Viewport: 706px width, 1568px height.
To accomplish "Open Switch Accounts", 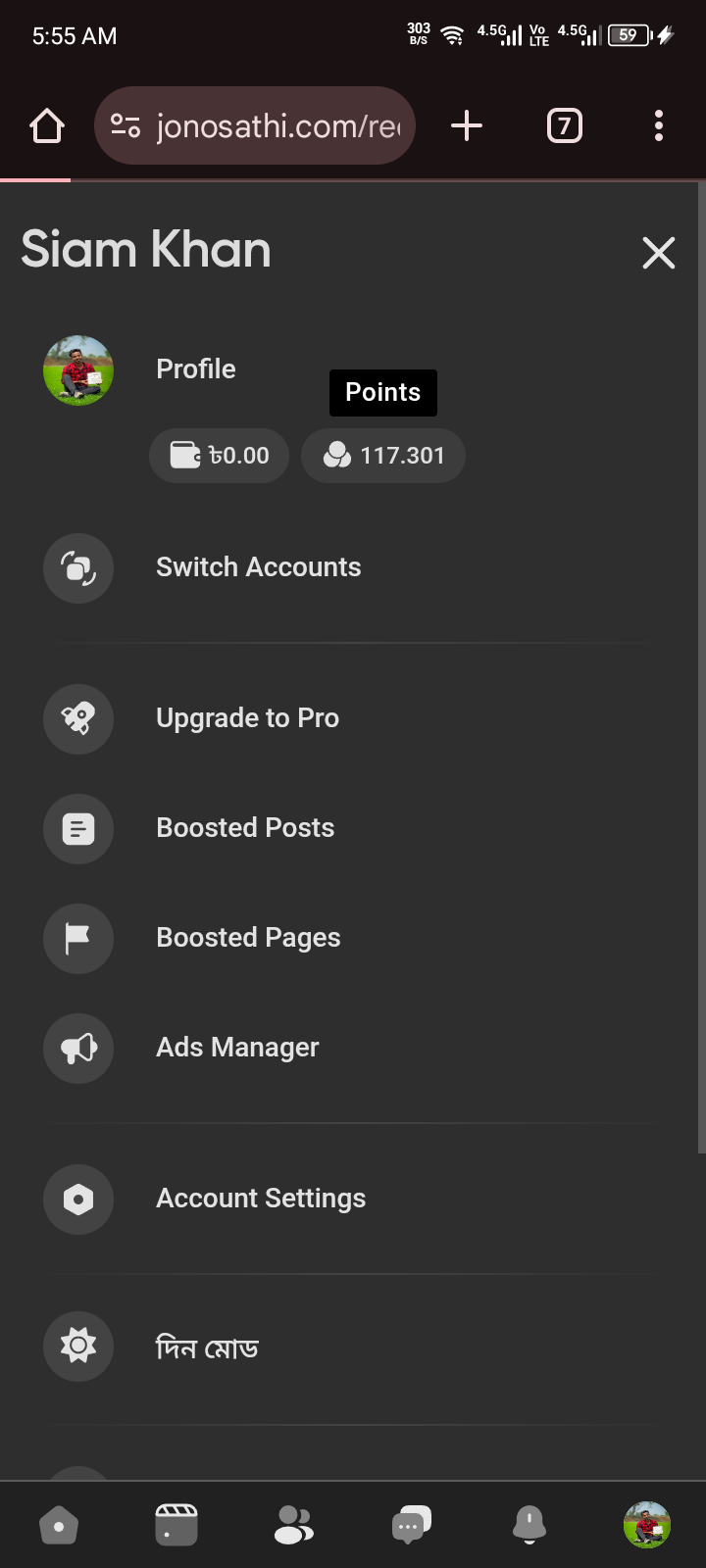I will [x=353, y=568].
